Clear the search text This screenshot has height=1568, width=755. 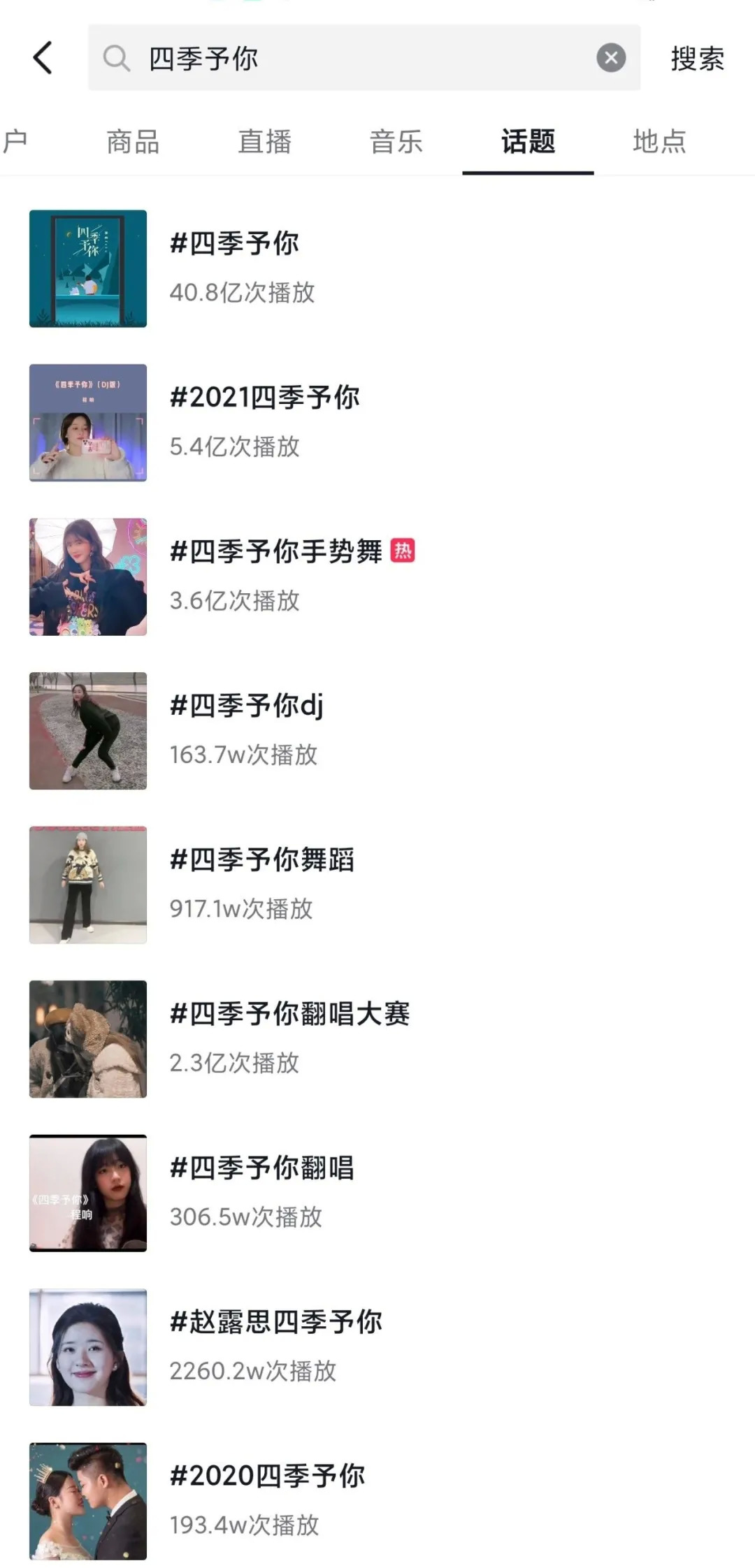coord(610,58)
